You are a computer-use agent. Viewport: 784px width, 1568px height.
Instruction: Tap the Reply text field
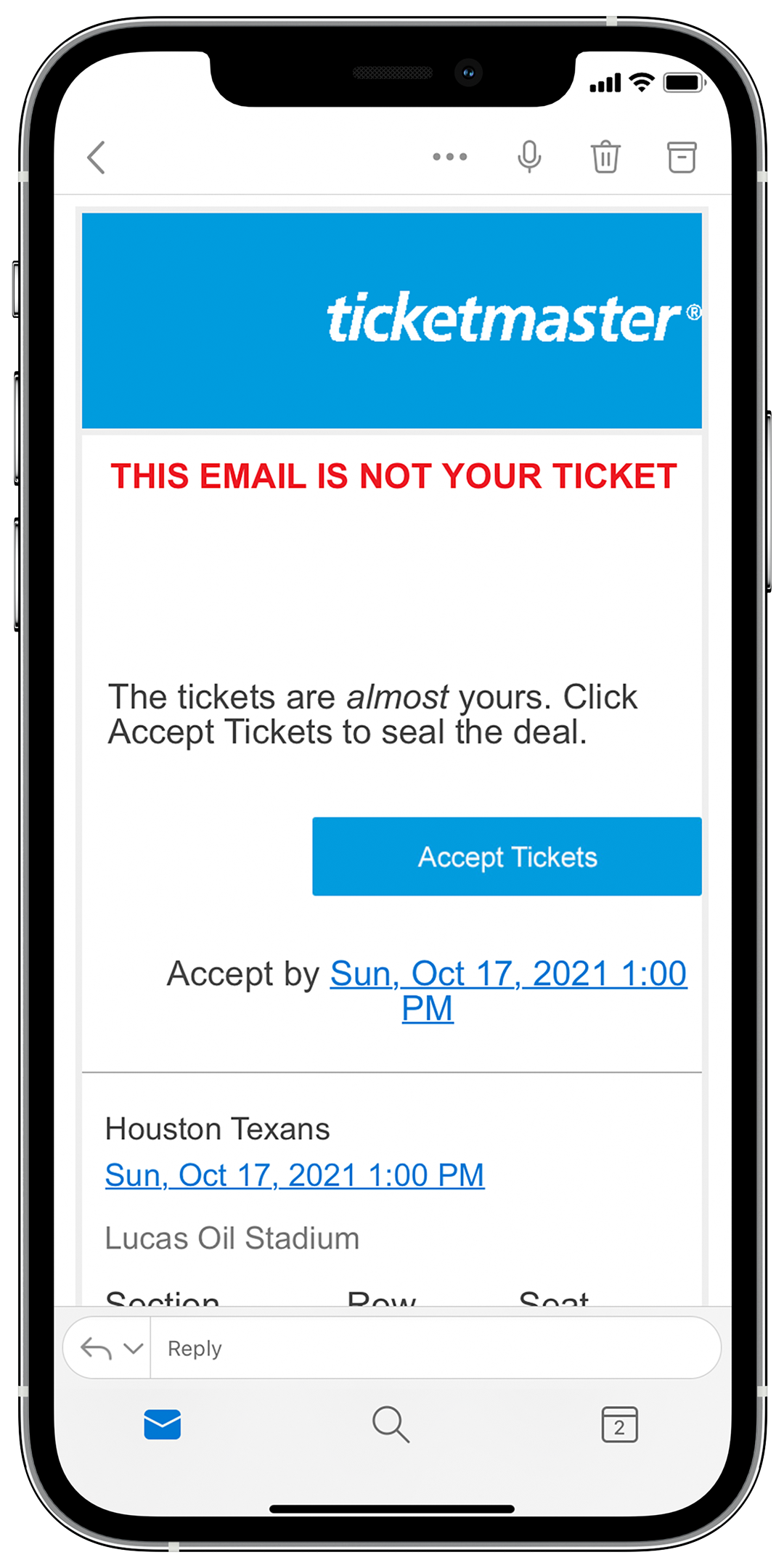[435, 1348]
